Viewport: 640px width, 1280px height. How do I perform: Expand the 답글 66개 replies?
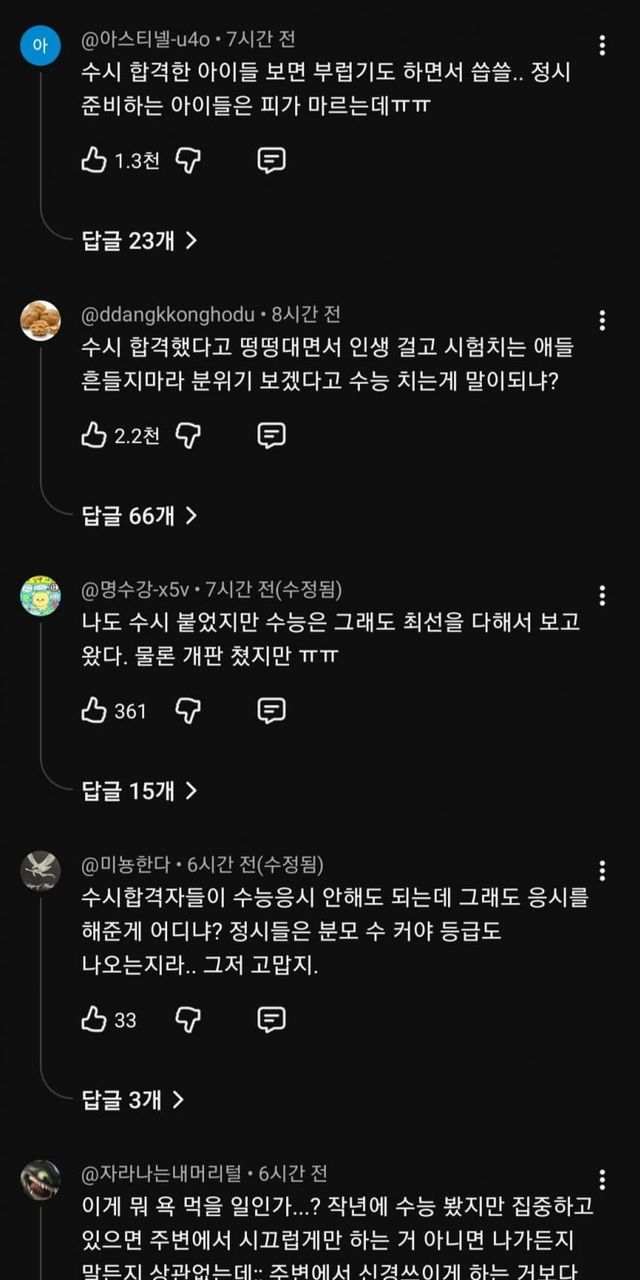(139, 515)
